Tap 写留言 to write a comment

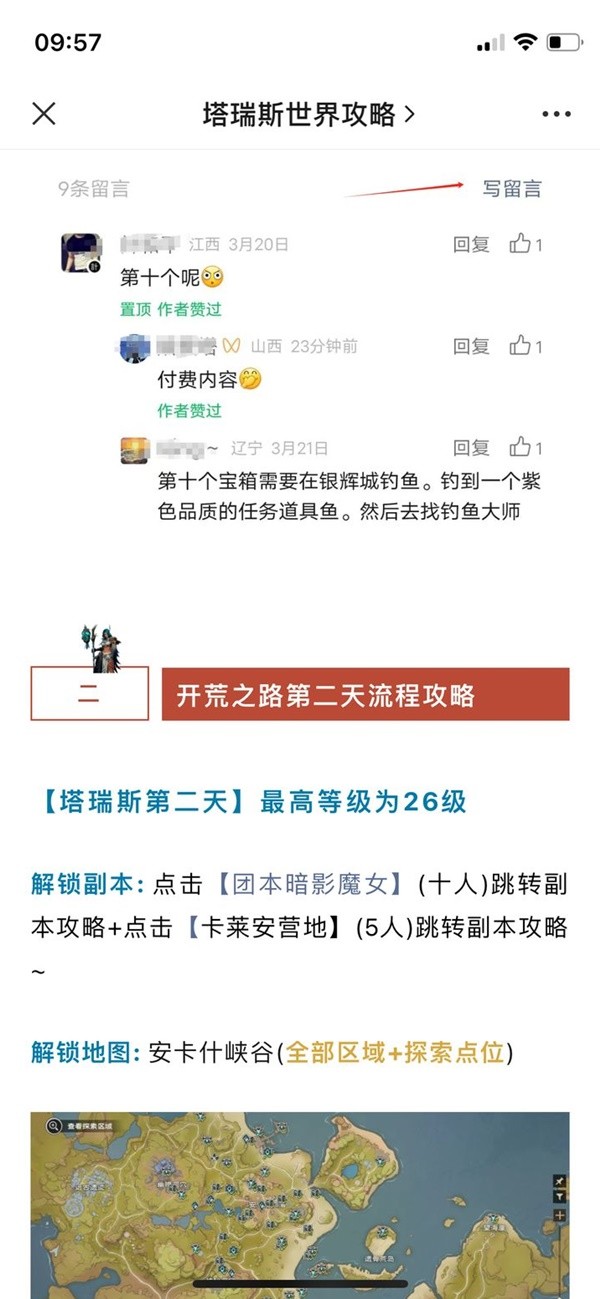tap(511, 188)
